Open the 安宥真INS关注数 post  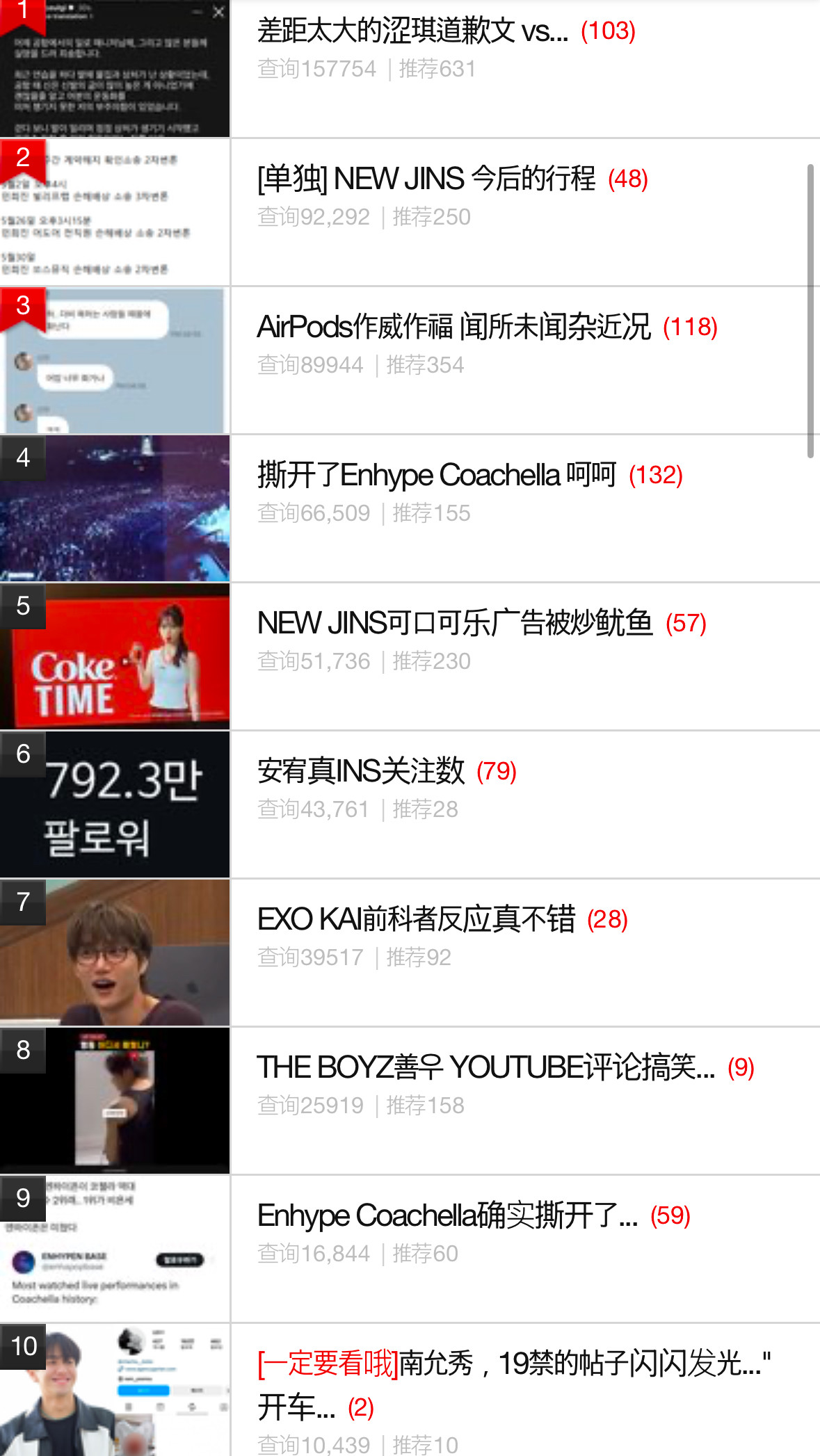[360, 772]
